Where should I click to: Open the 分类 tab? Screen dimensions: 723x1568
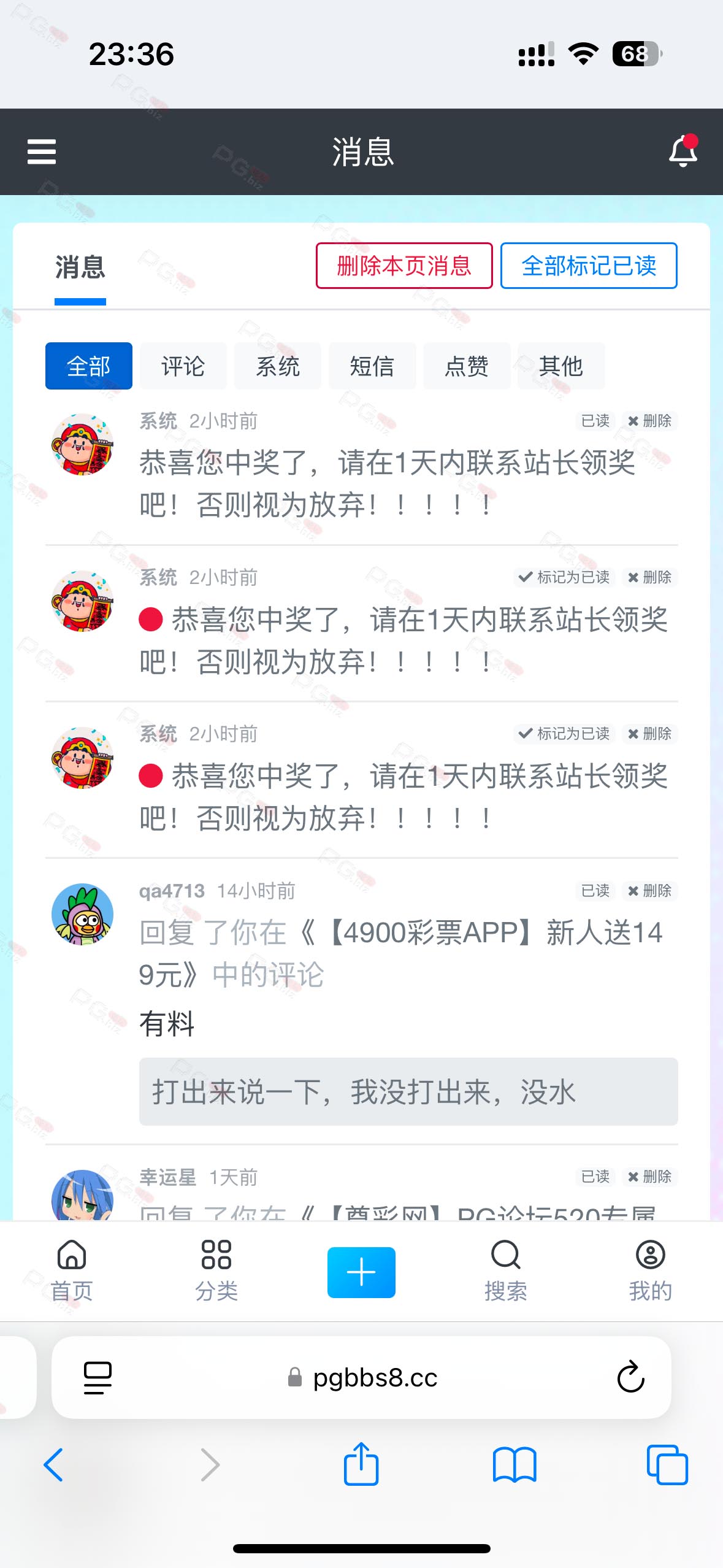point(216,1270)
